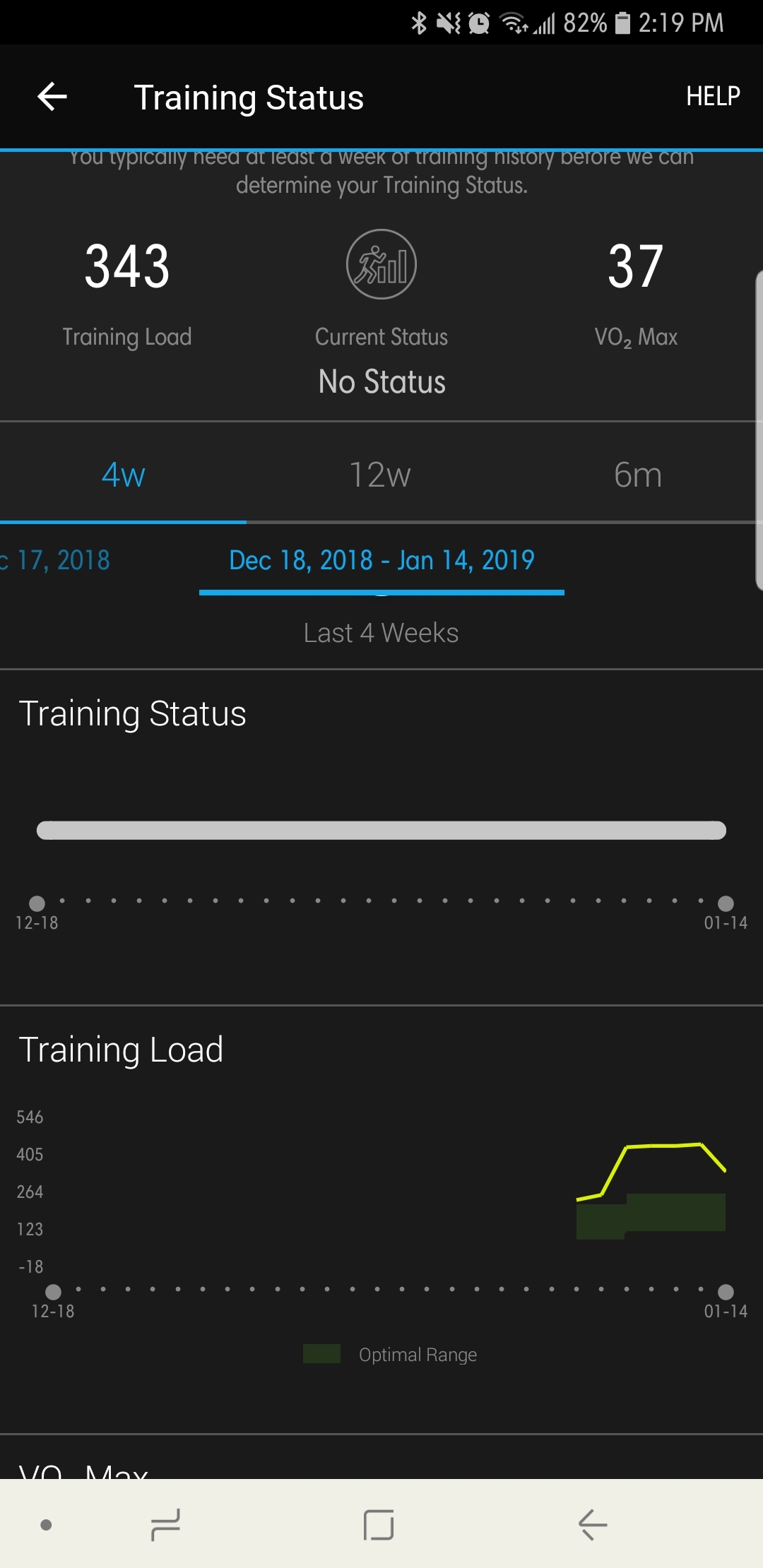Select the 4w tab
The height and width of the screenshot is (1568, 763).
tap(124, 475)
